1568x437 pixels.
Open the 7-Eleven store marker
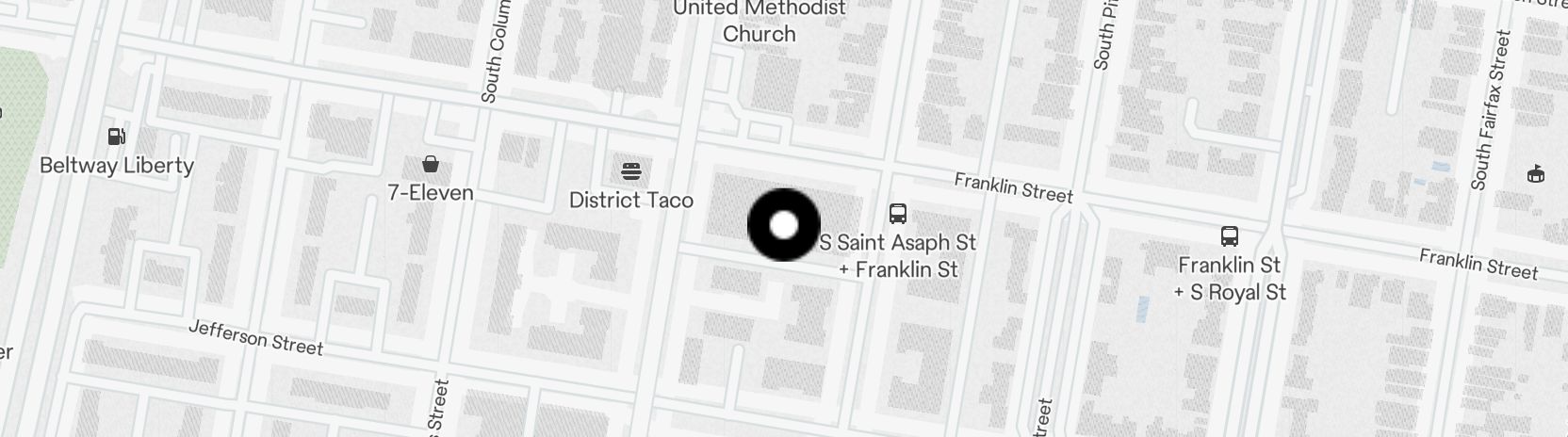(431, 165)
